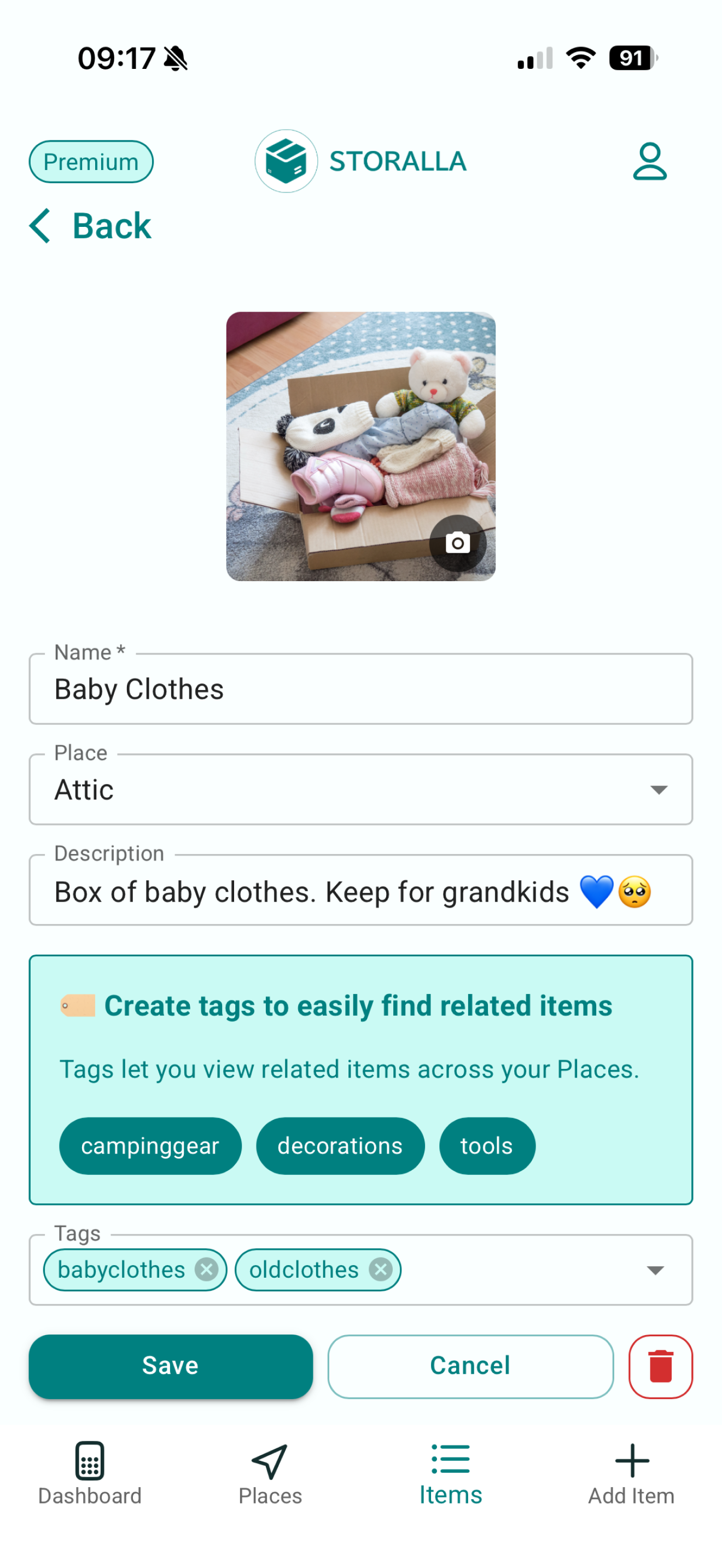
Task: Add the decorations suggested tag
Action: pyautogui.click(x=340, y=1145)
